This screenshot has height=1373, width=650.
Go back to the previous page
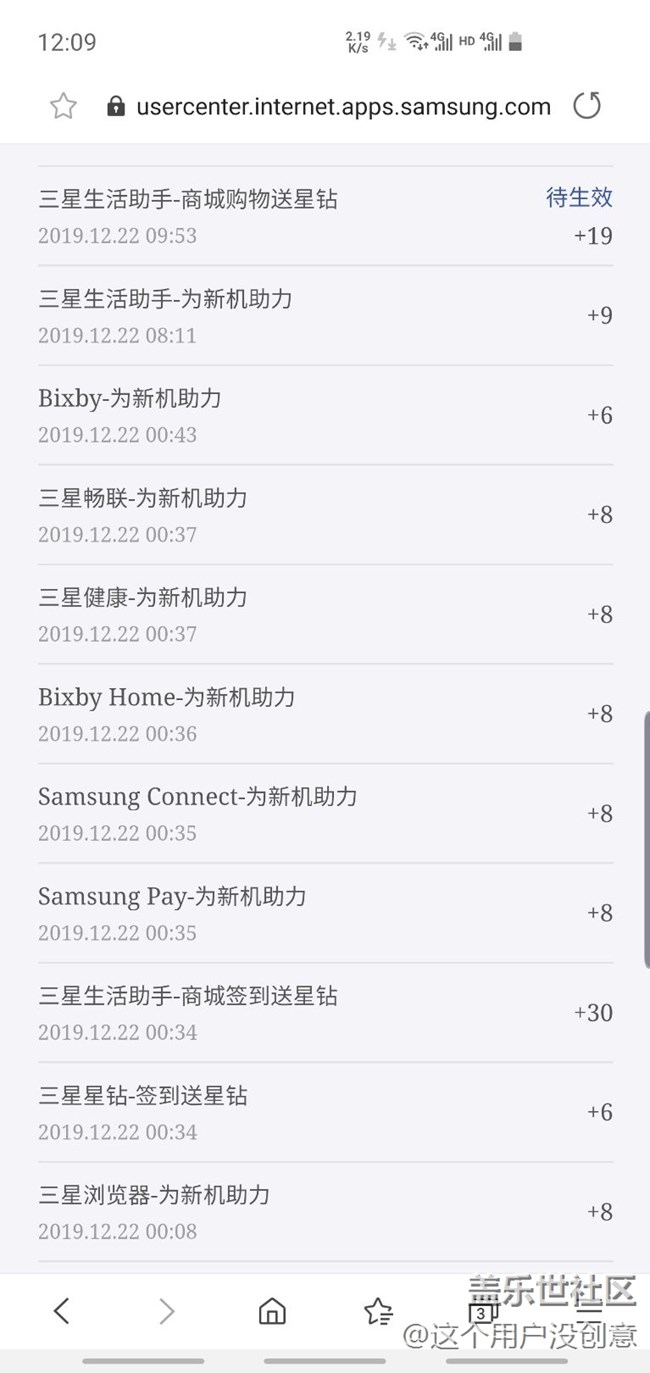point(62,1311)
